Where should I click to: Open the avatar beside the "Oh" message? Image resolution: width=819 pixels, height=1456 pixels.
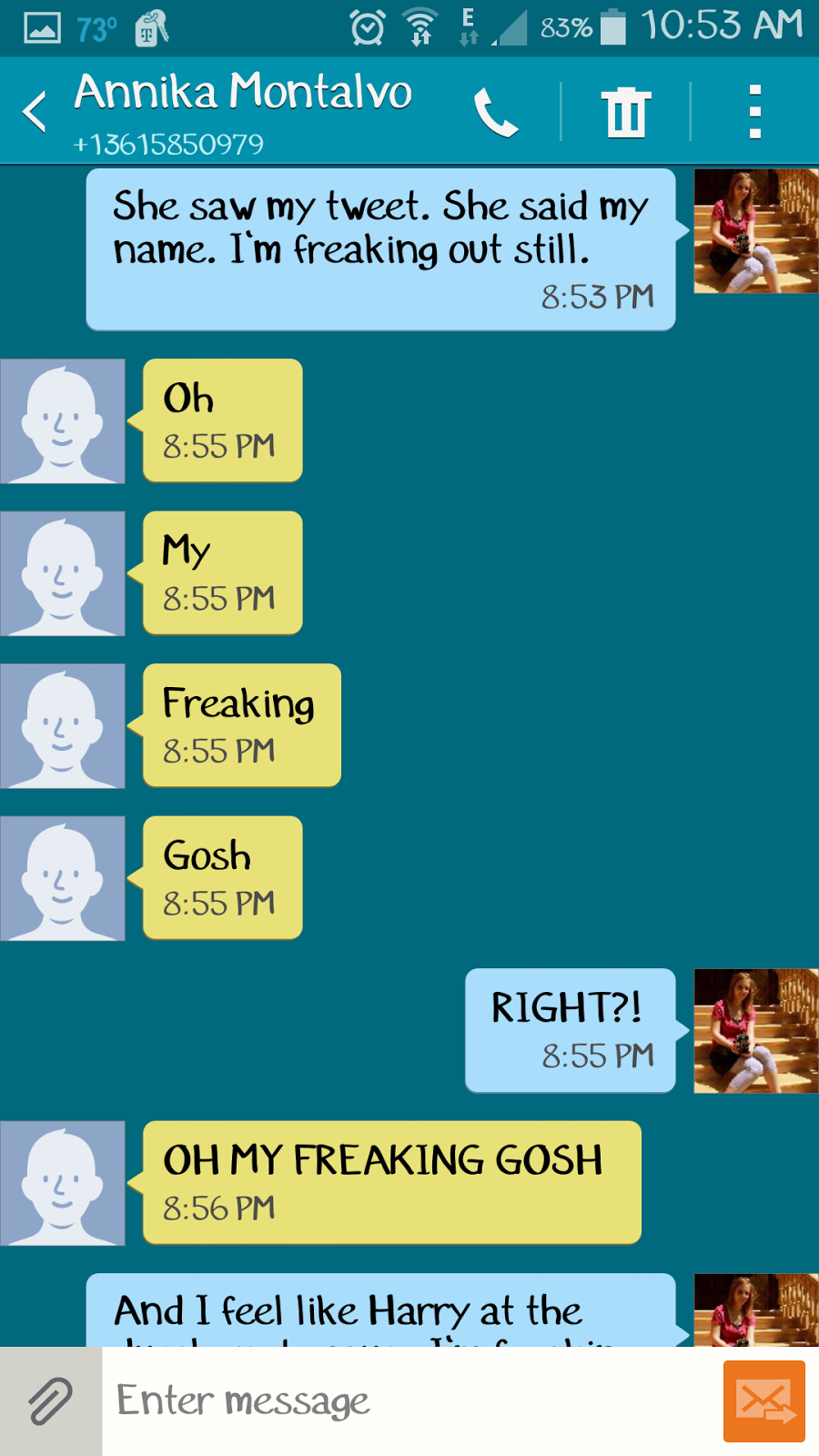[x=62, y=421]
